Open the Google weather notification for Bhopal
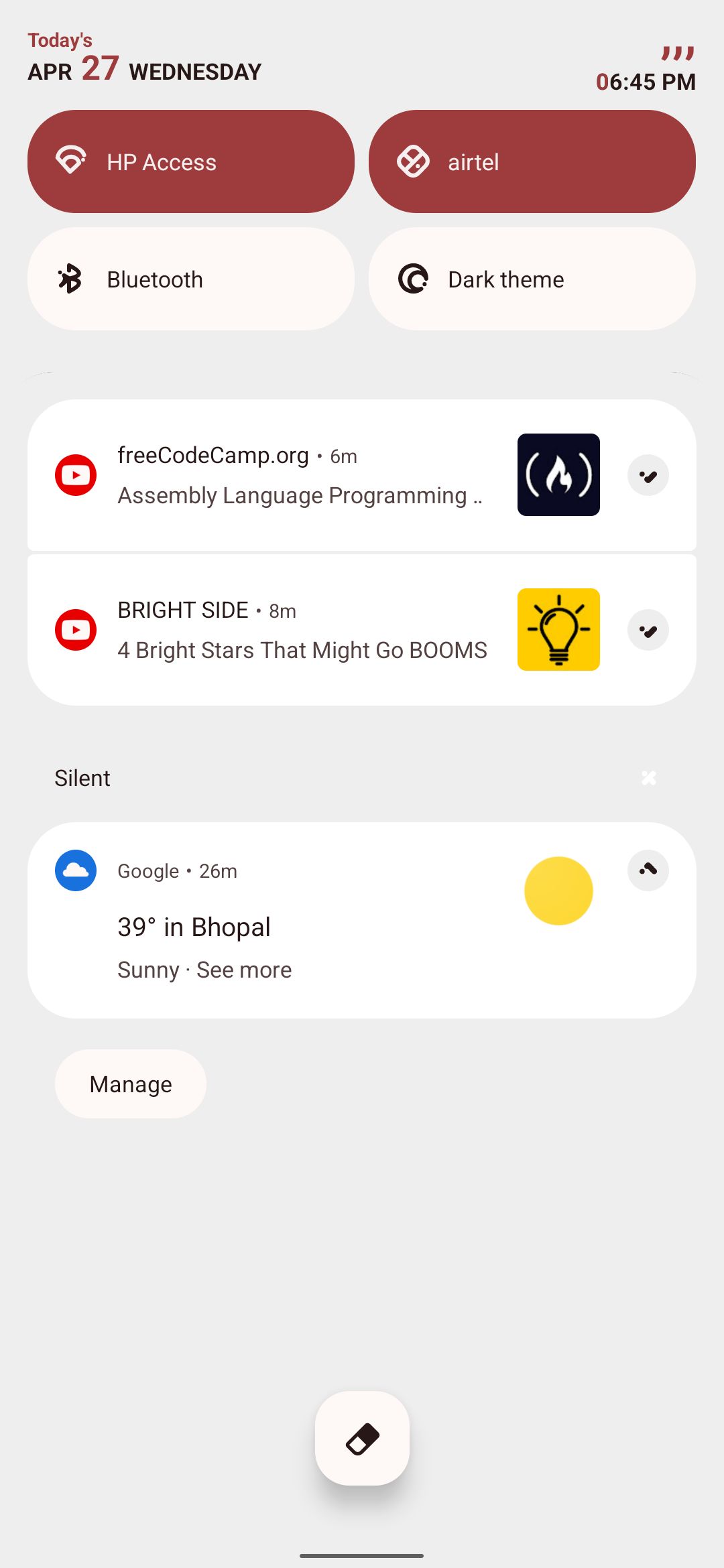 302,928
